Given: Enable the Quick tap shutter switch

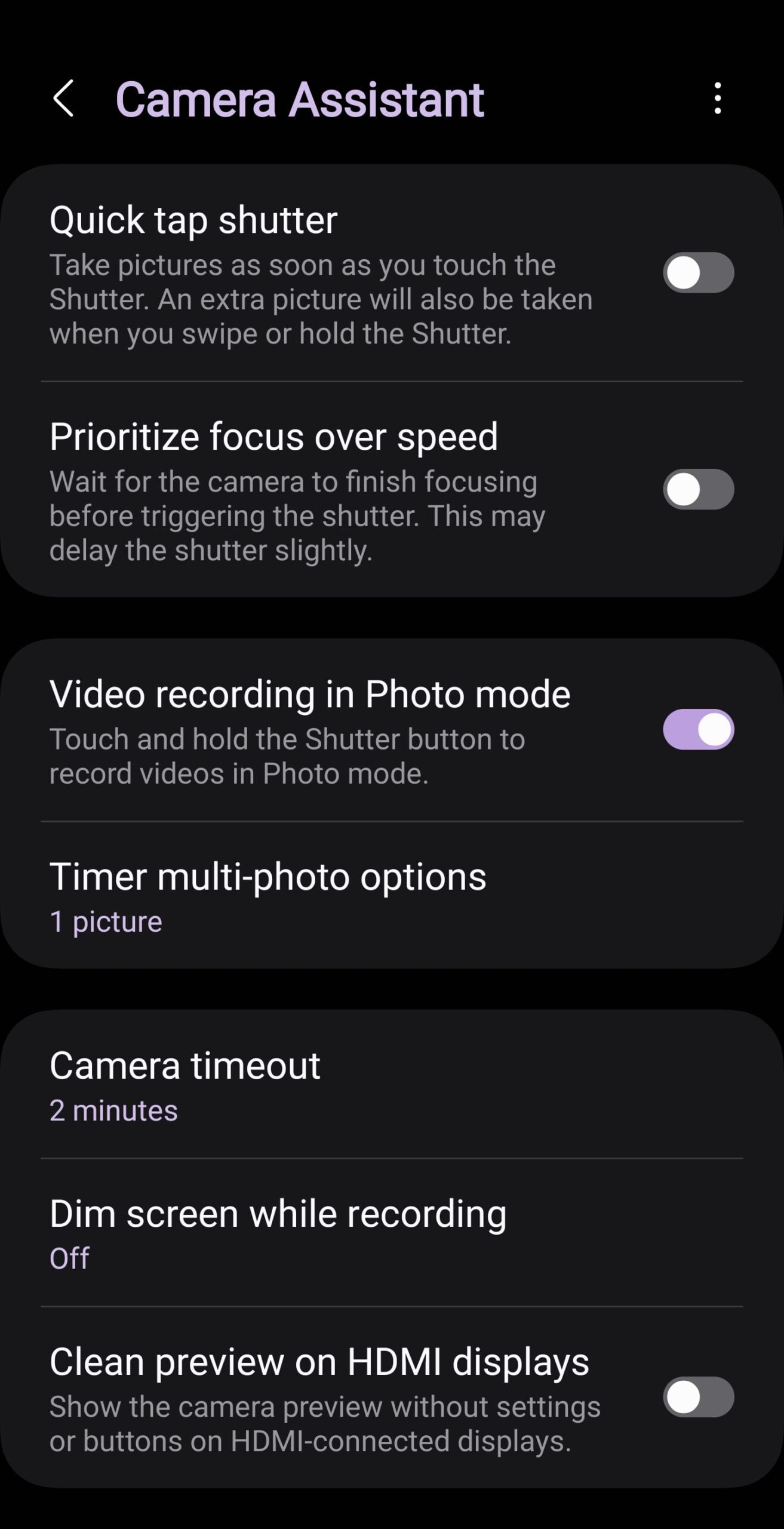Looking at the screenshot, I should 698,273.
